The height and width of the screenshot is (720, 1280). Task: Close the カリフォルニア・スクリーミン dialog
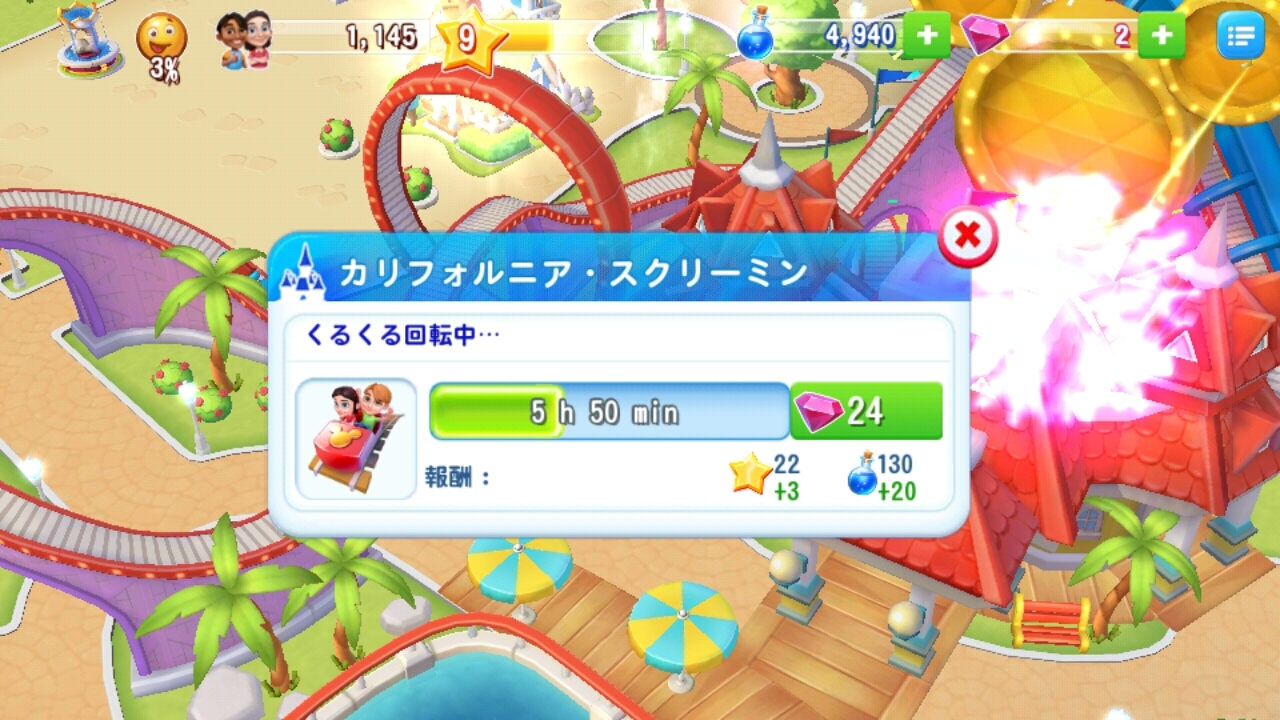pyautogui.click(x=967, y=237)
